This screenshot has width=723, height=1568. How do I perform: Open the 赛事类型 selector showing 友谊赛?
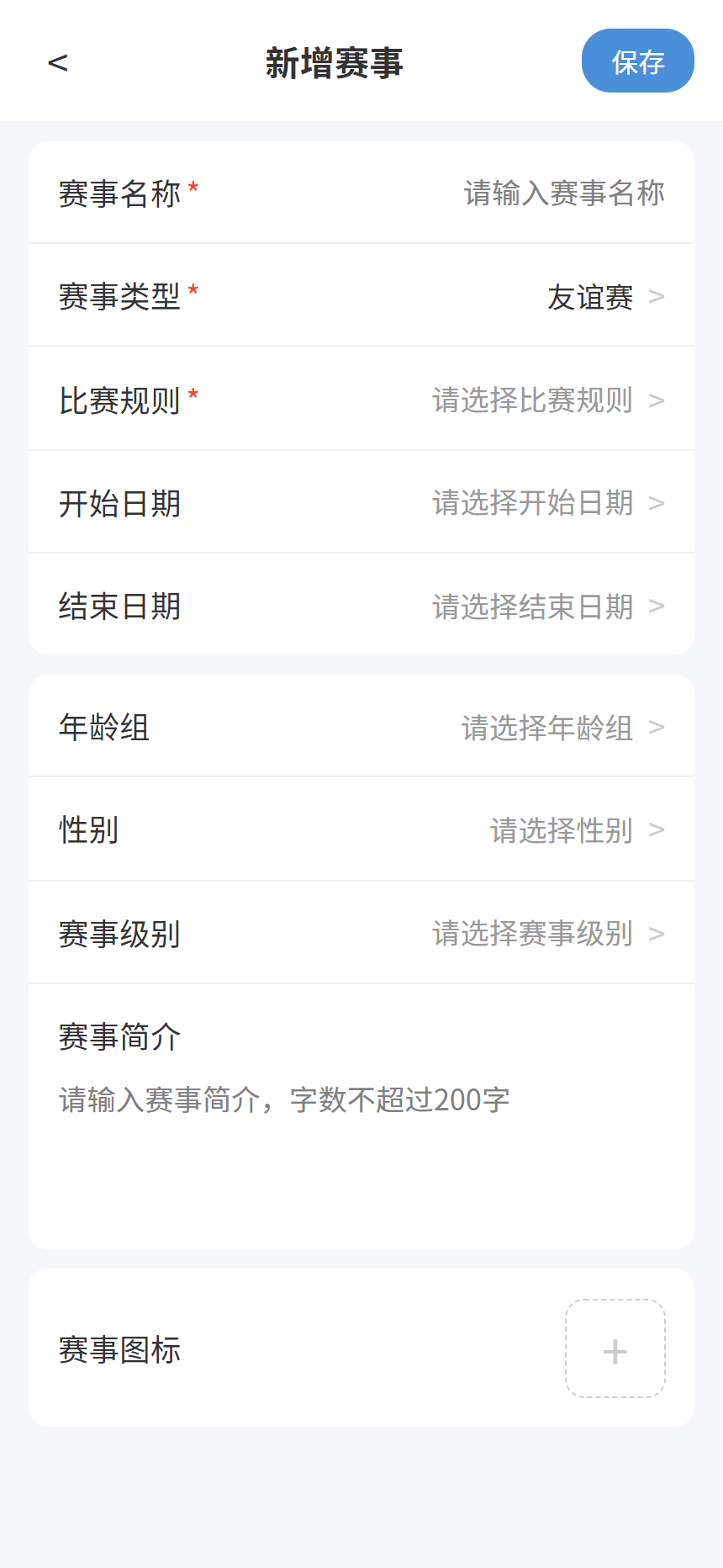[361, 296]
